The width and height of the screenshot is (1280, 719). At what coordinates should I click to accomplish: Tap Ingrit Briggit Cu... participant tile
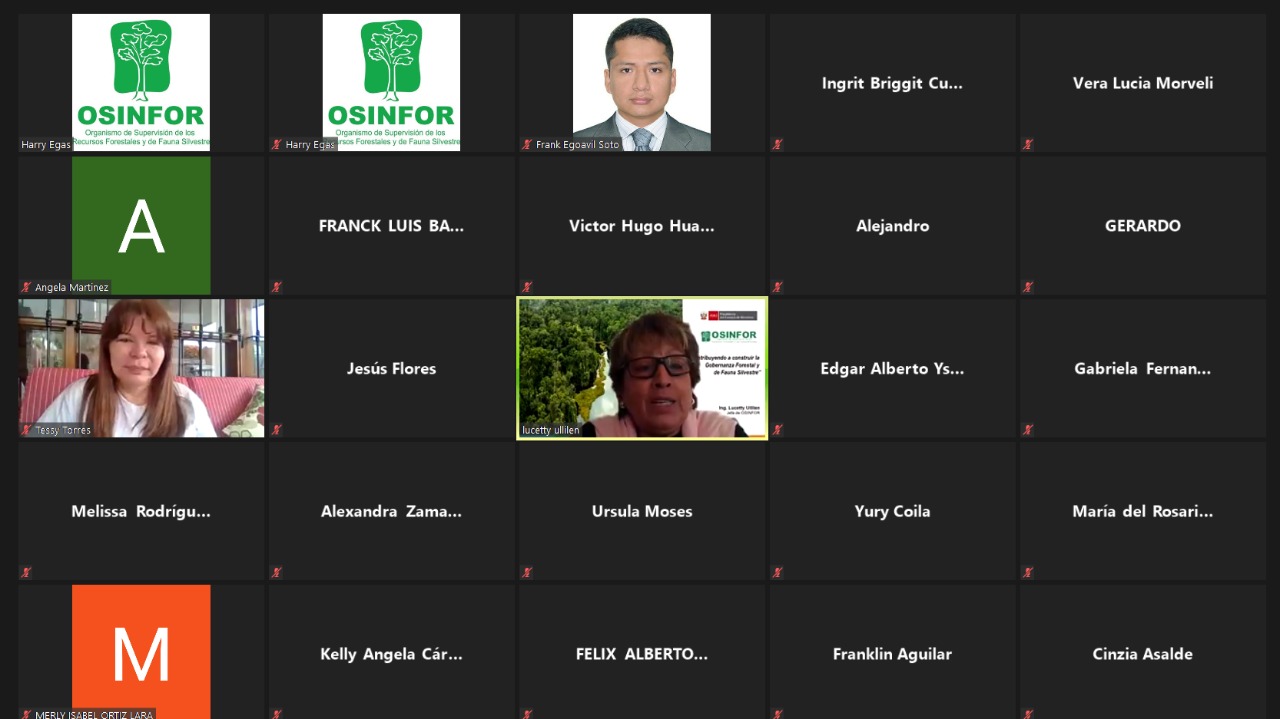tap(892, 83)
